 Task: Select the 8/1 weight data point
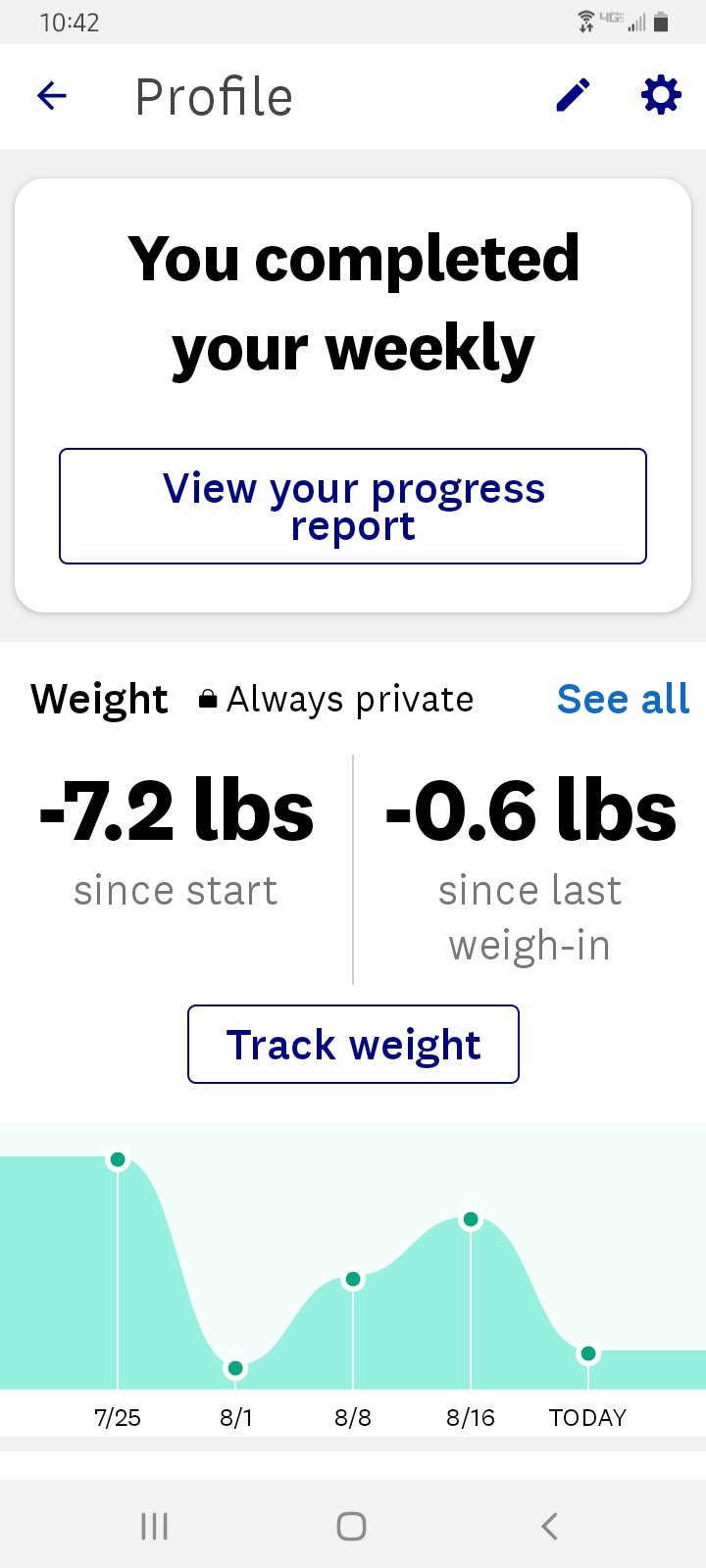(x=235, y=1368)
